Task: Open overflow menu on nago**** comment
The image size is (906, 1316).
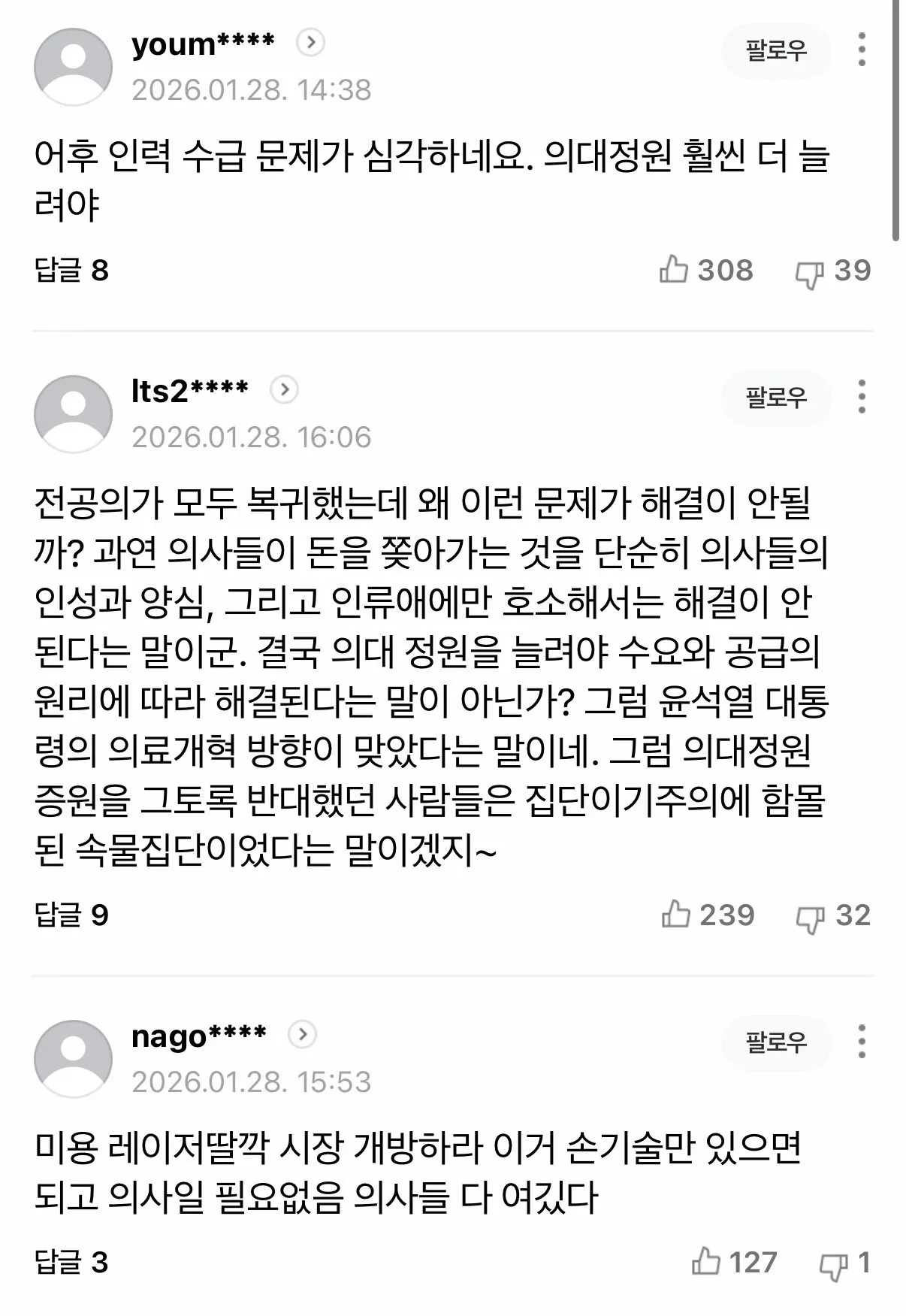Action: (x=862, y=1041)
